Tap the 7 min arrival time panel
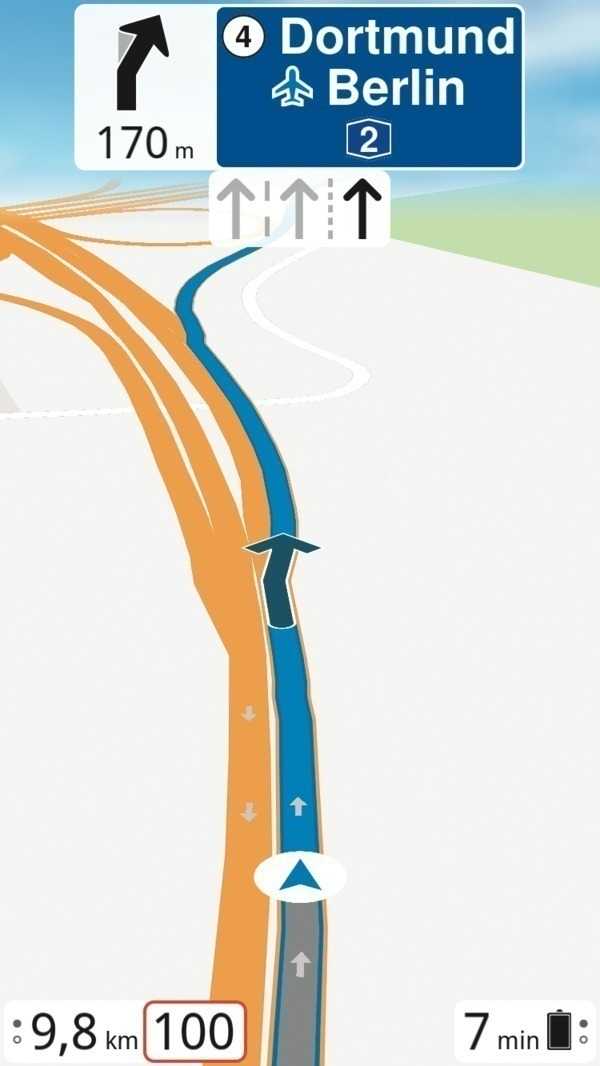The width and height of the screenshot is (600, 1066). tap(518, 1031)
